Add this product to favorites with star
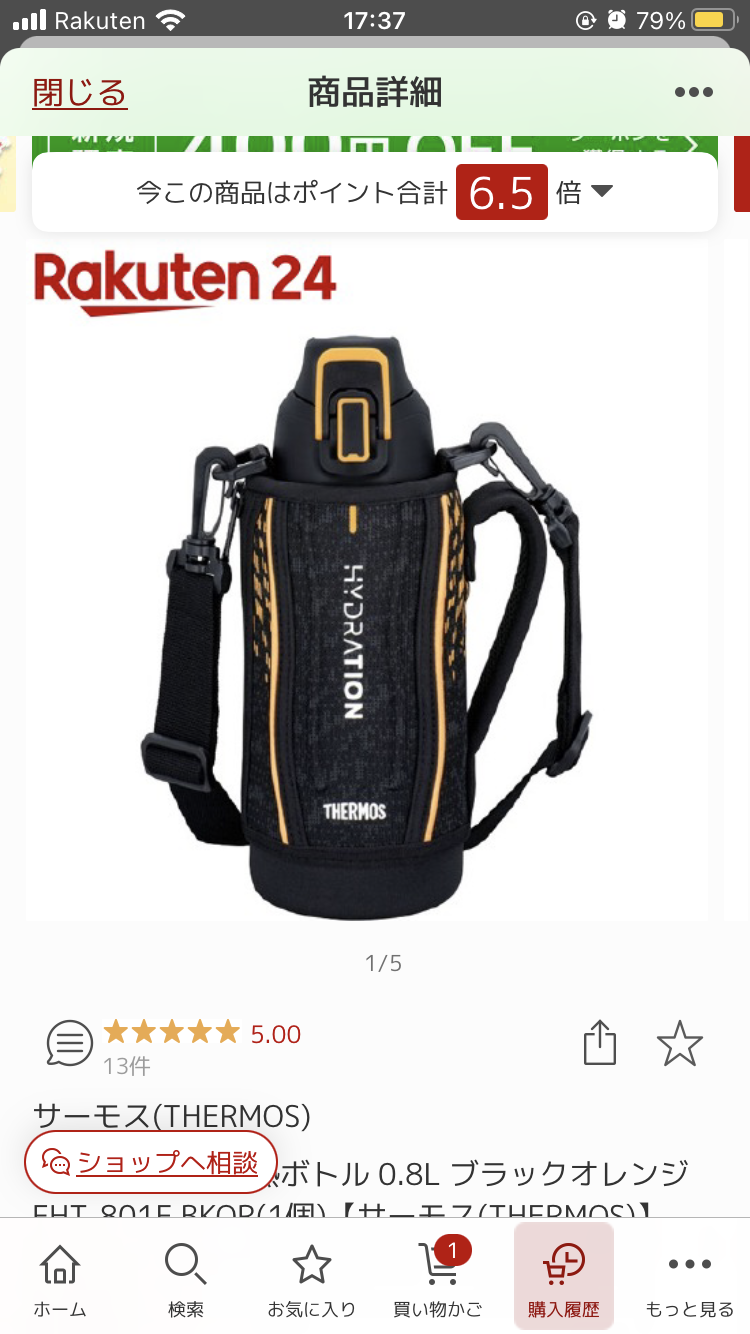This screenshot has width=750, height=1334. 680,1044
